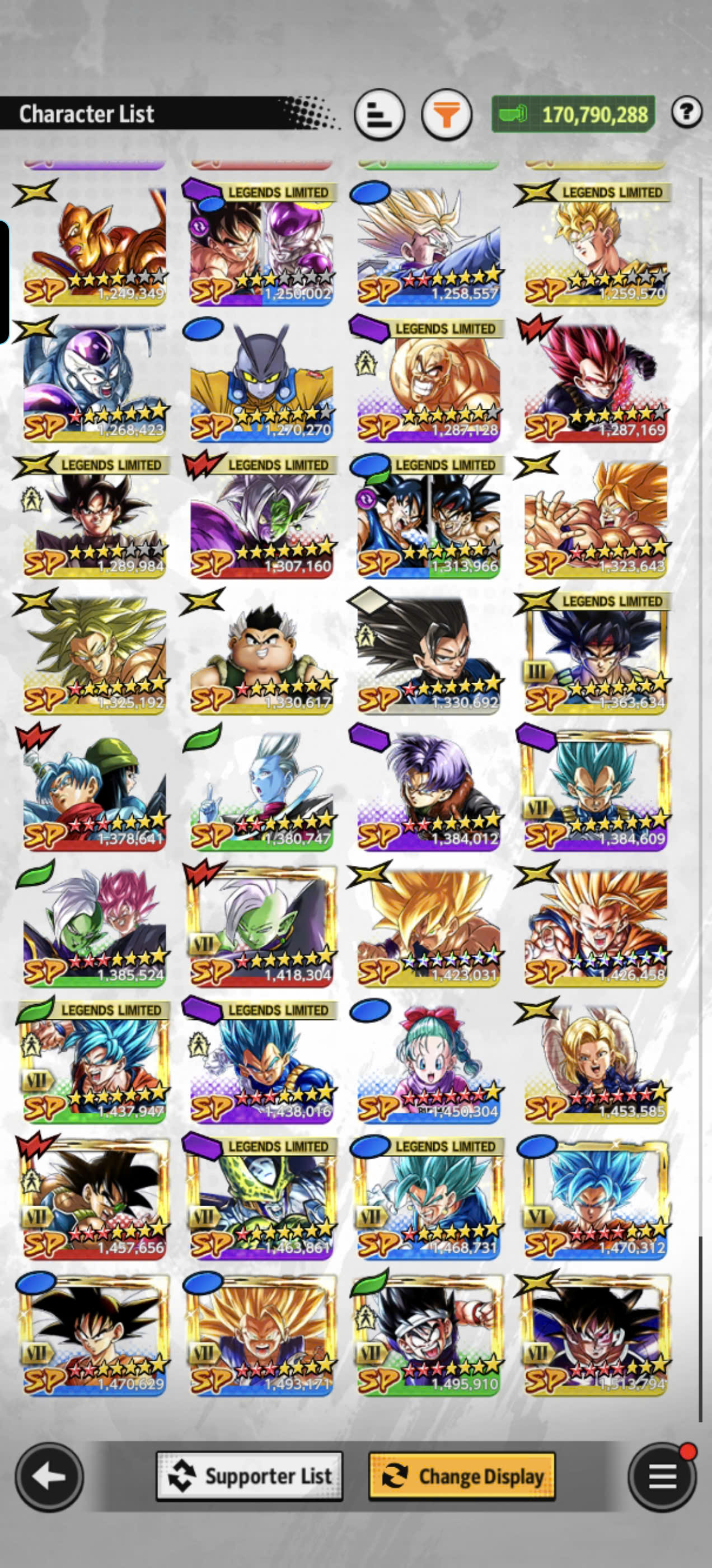Choose the character with power 1,450,304
Viewport: 712px width, 1568px height.
[429, 1063]
